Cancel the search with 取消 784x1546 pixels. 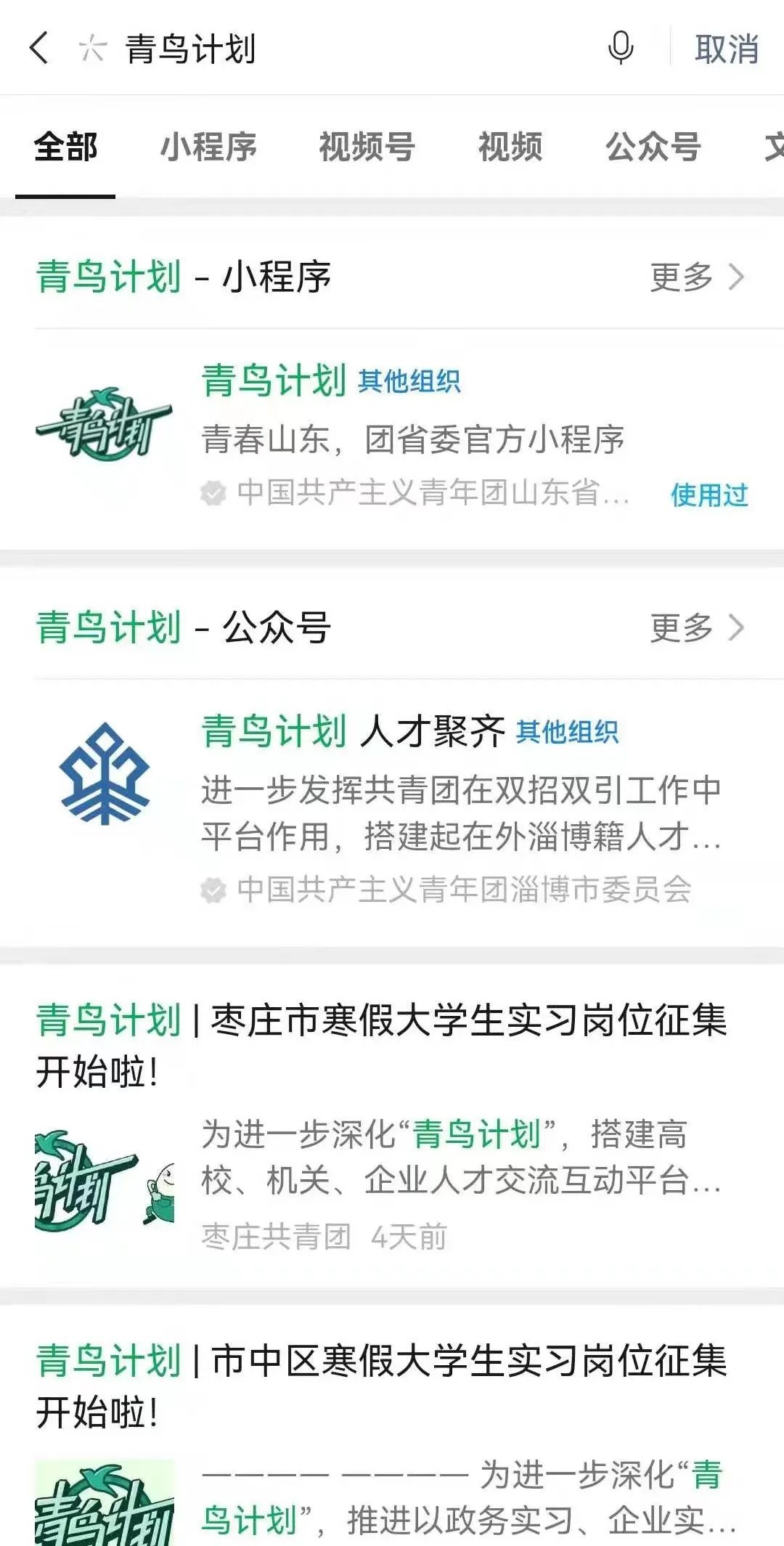[726, 49]
